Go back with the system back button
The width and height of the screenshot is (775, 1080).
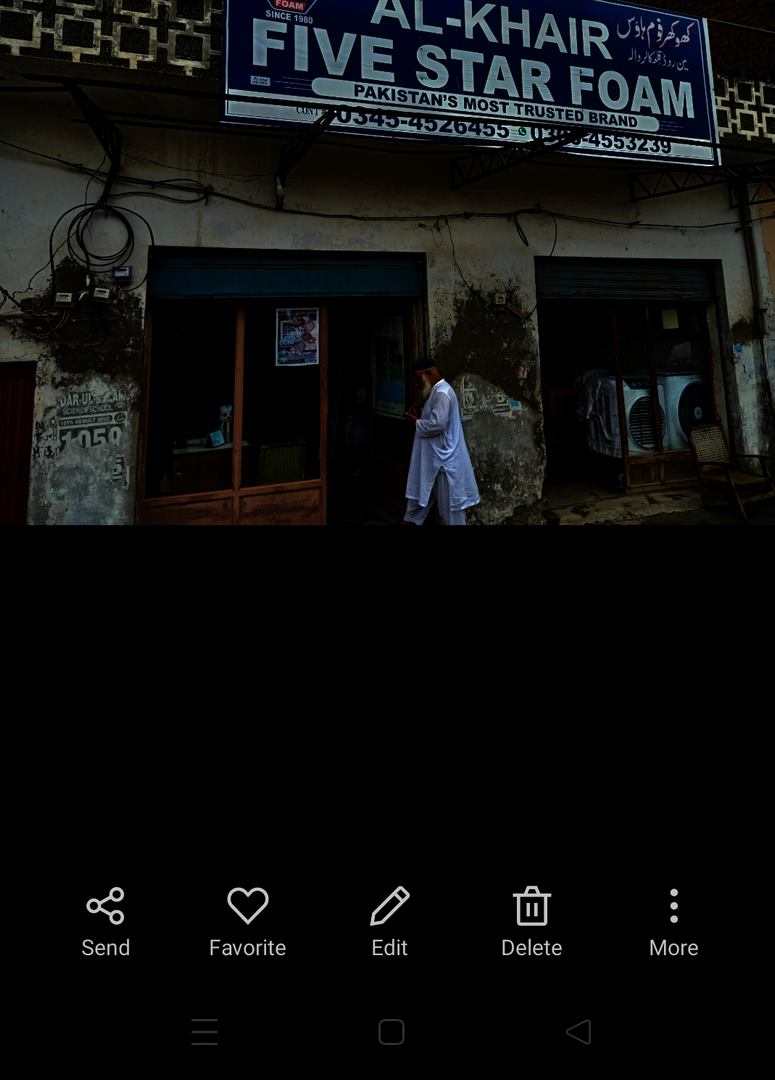(578, 1032)
